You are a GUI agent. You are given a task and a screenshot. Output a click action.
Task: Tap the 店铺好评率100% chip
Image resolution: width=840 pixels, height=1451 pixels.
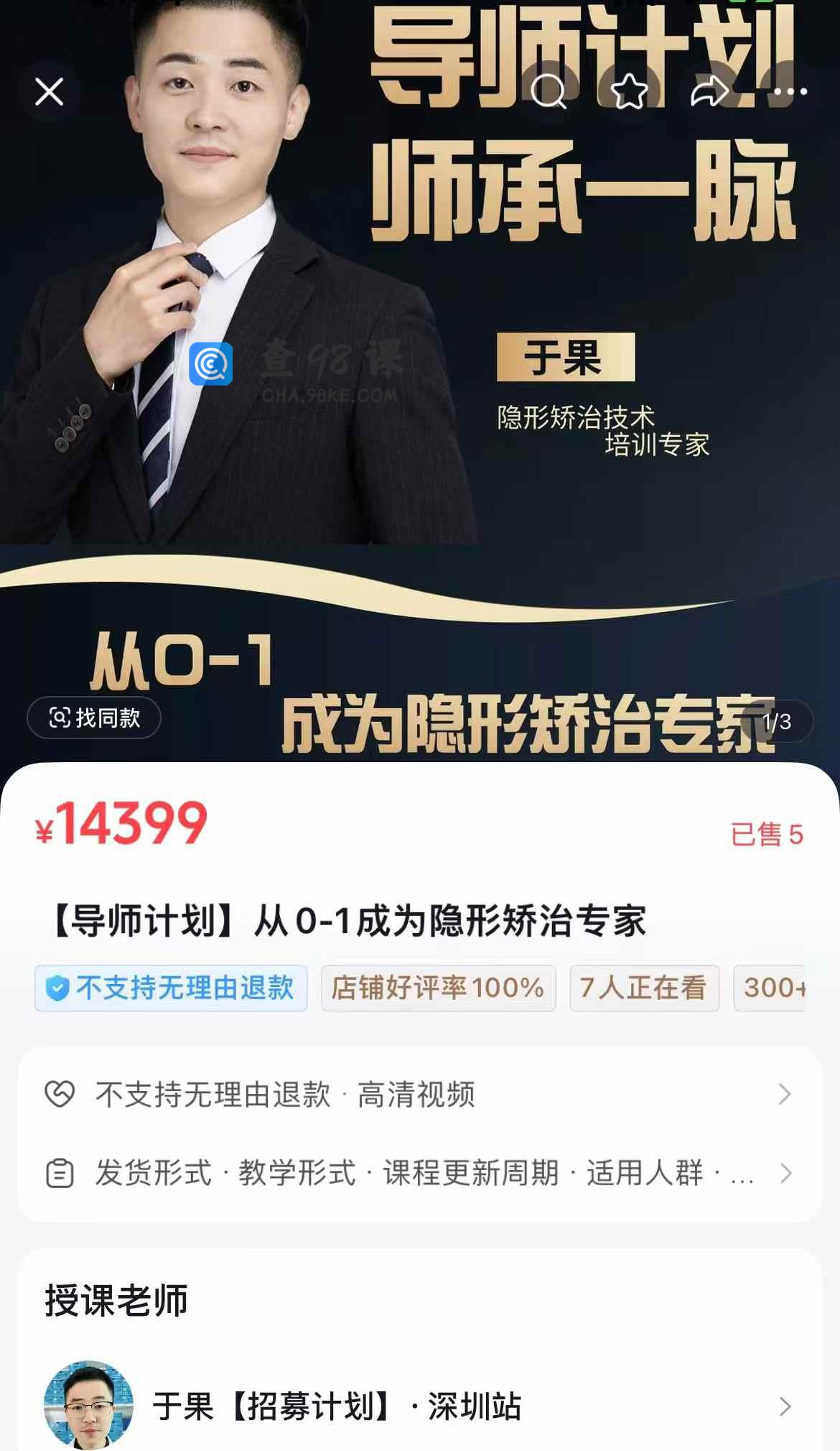point(438,988)
